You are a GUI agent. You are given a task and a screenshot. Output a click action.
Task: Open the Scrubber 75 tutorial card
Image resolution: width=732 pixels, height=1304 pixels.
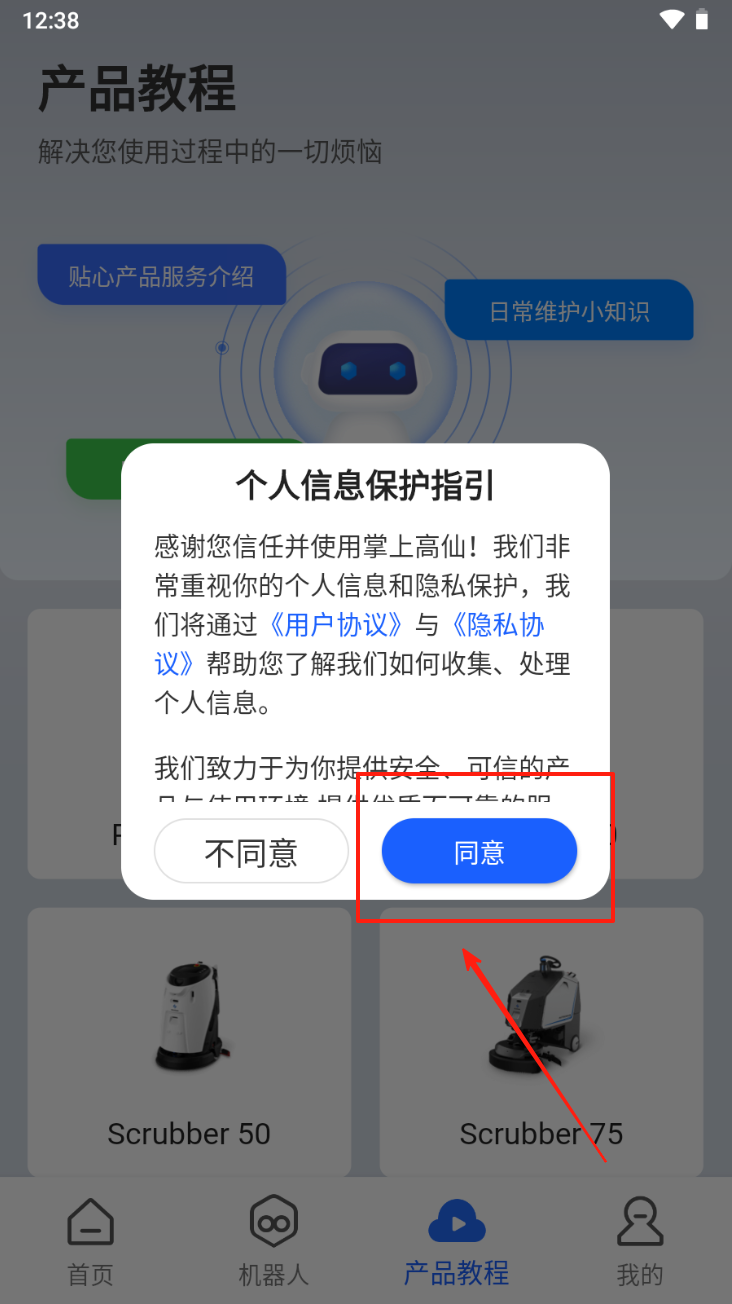[541, 1040]
